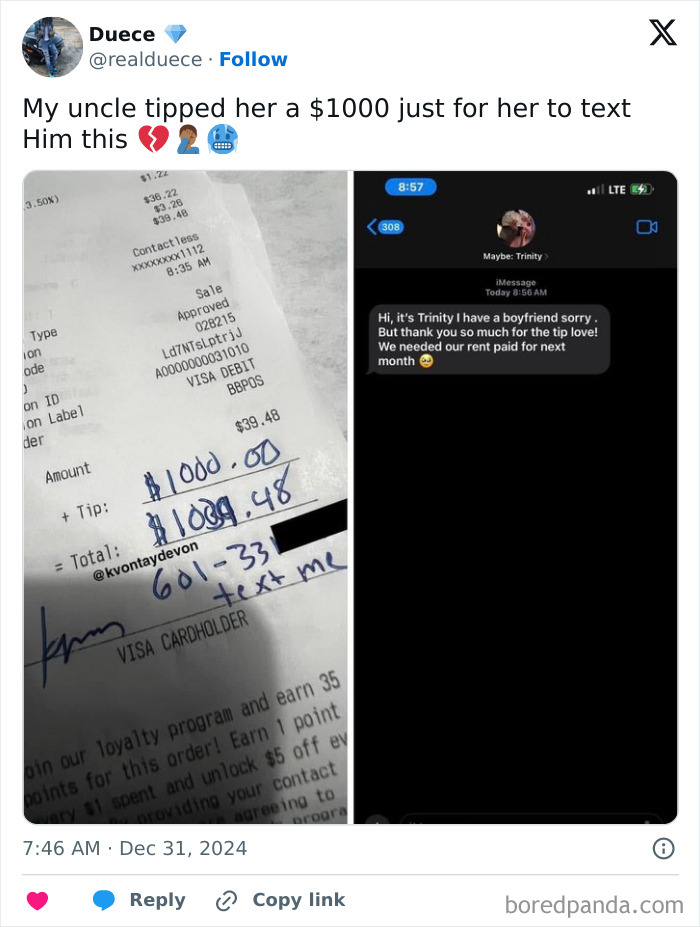
Task: Follow the @realduece account
Action: coord(253,59)
